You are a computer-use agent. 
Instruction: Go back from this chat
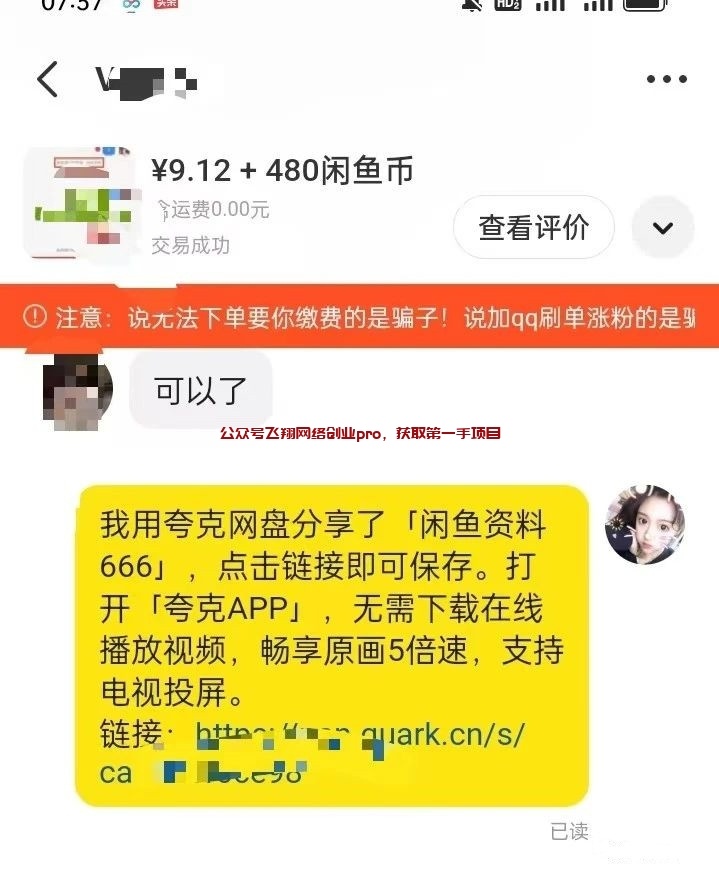[x=47, y=80]
